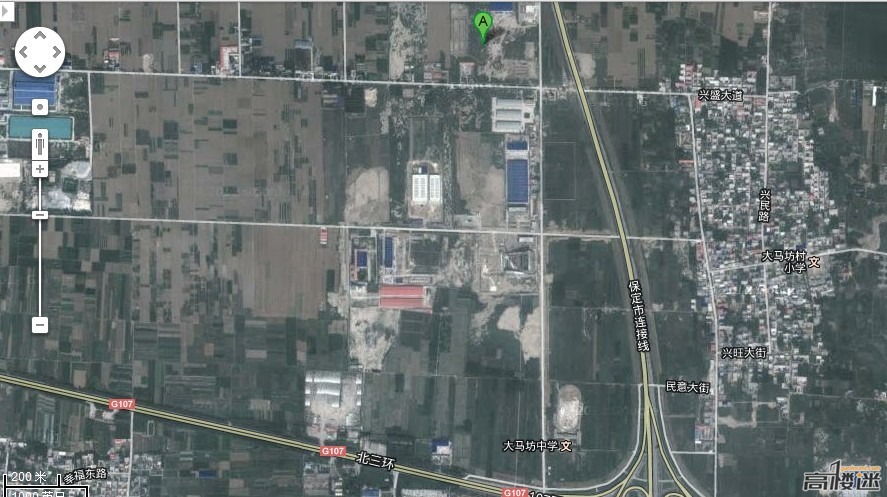
Task: Tap the zoom slider handle
Action: coord(40,215)
